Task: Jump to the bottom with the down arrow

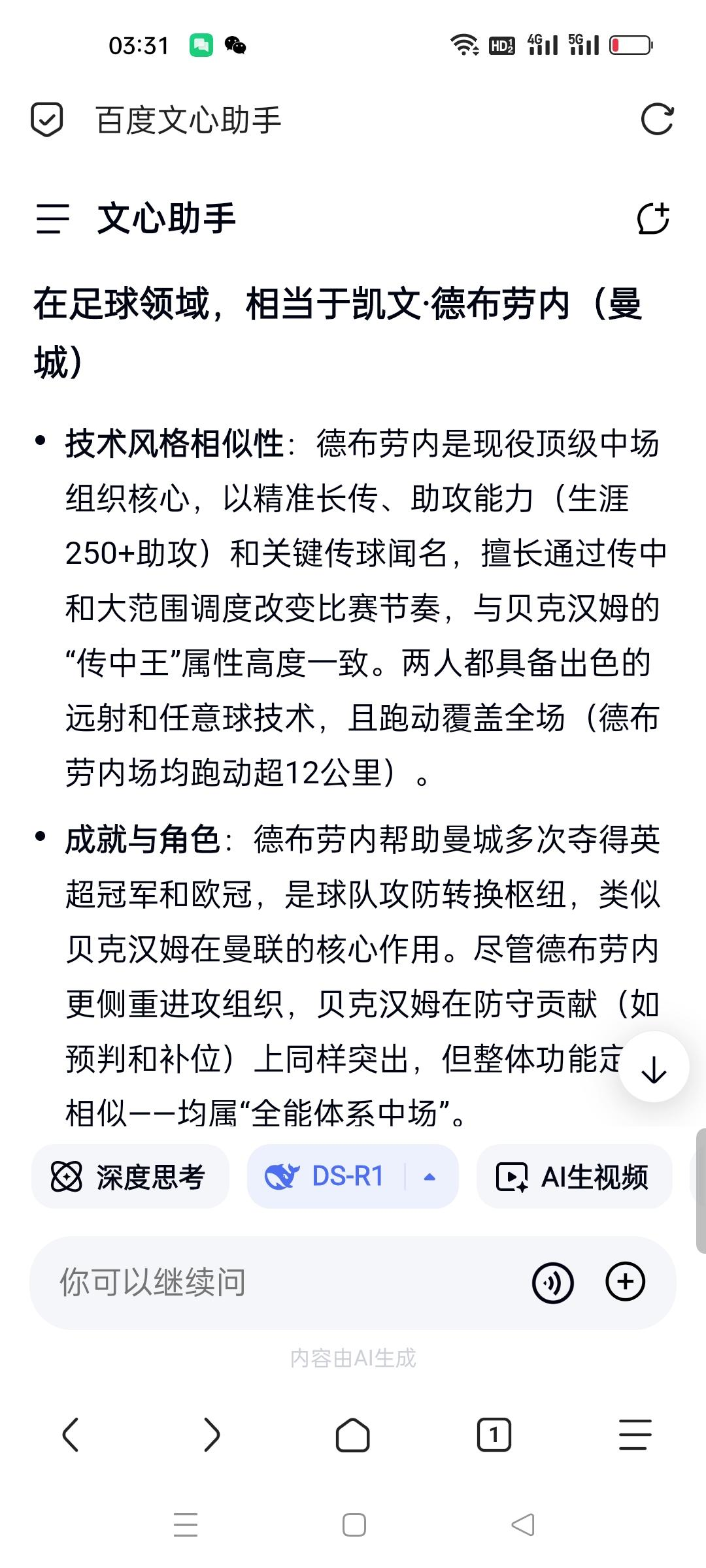Action: pos(654,1067)
